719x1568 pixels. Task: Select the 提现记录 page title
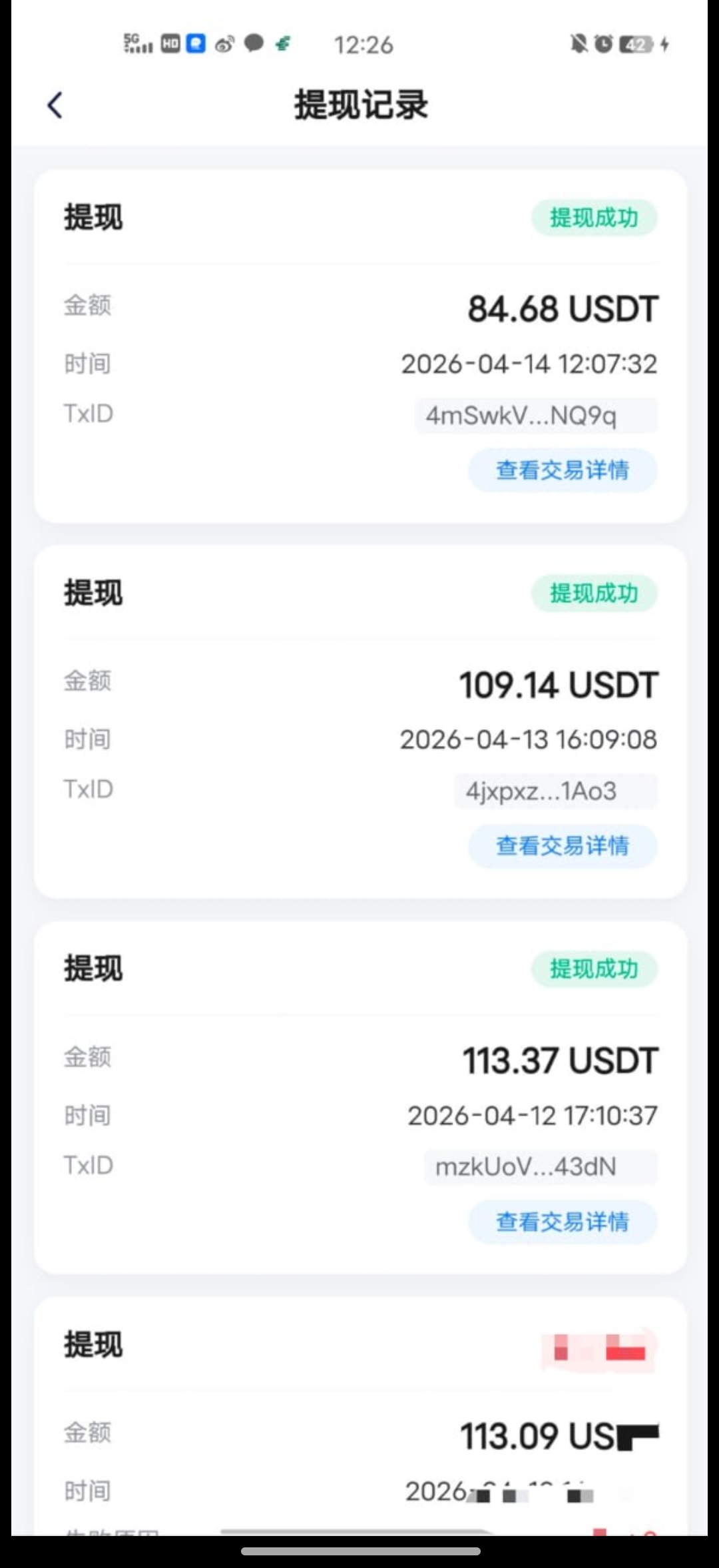(359, 105)
